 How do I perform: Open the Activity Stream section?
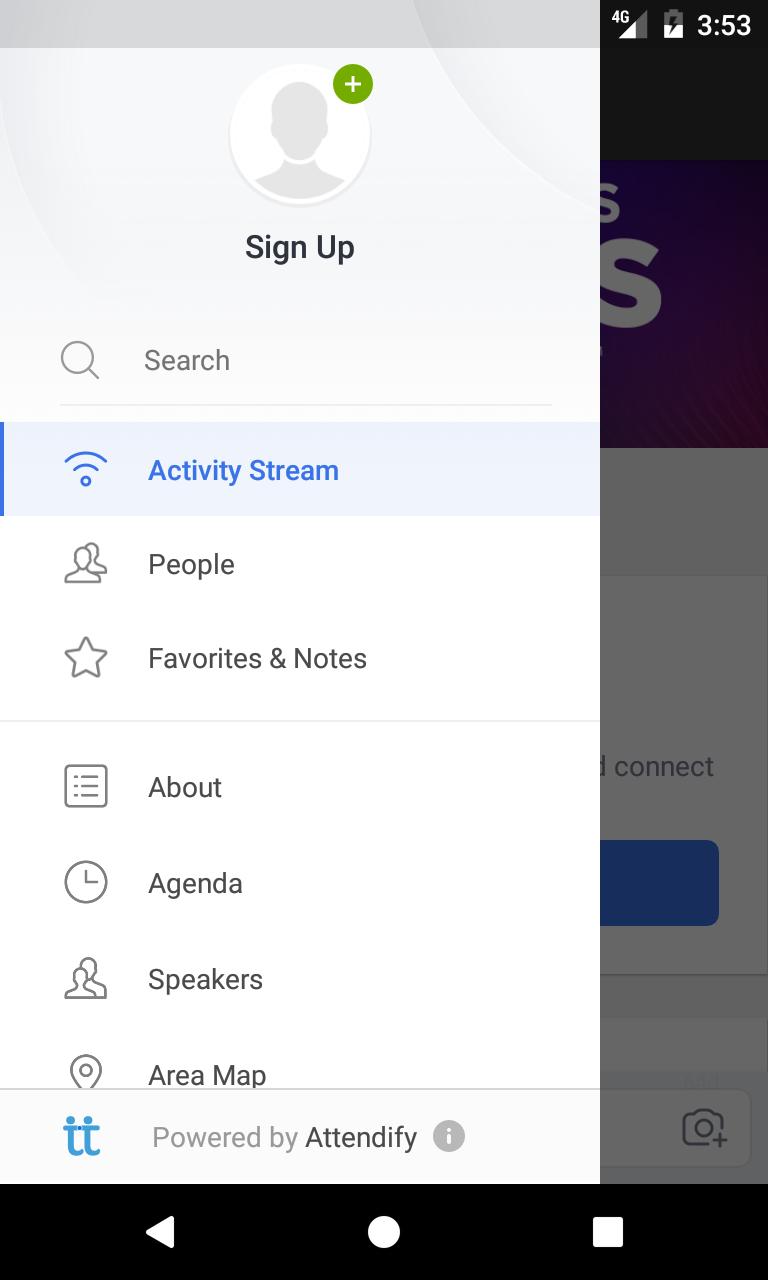pyautogui.click(x=300, y=470)
